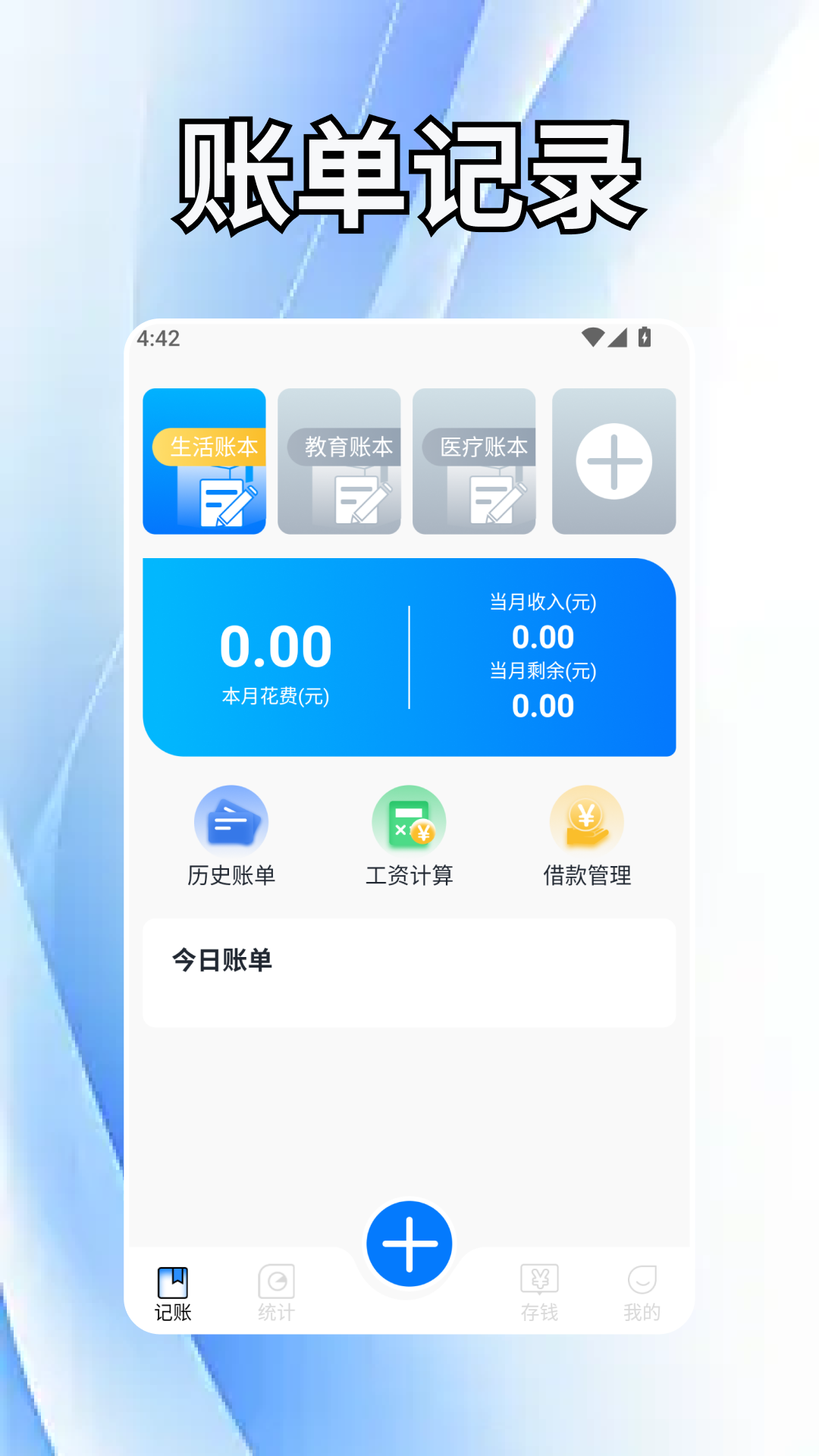The height and width of the screenshot is (1456, 819).
Task: Open the 工资计算 salary calculator icon
Action: 409,834
